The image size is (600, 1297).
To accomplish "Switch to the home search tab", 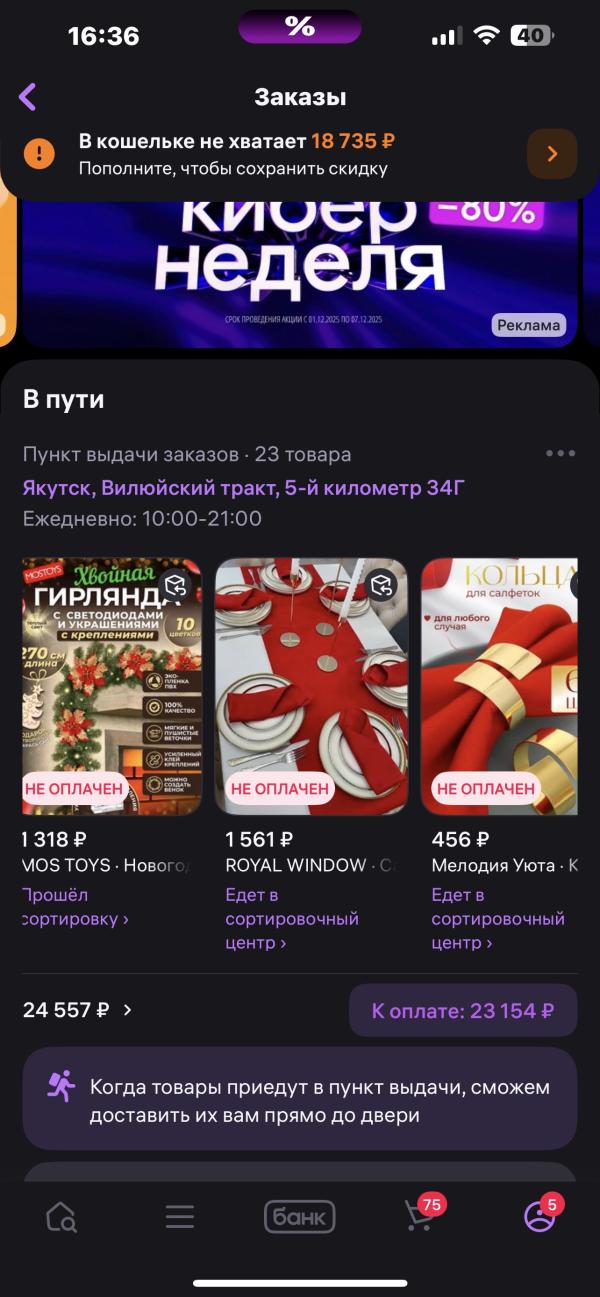I will pos(61,1217).
